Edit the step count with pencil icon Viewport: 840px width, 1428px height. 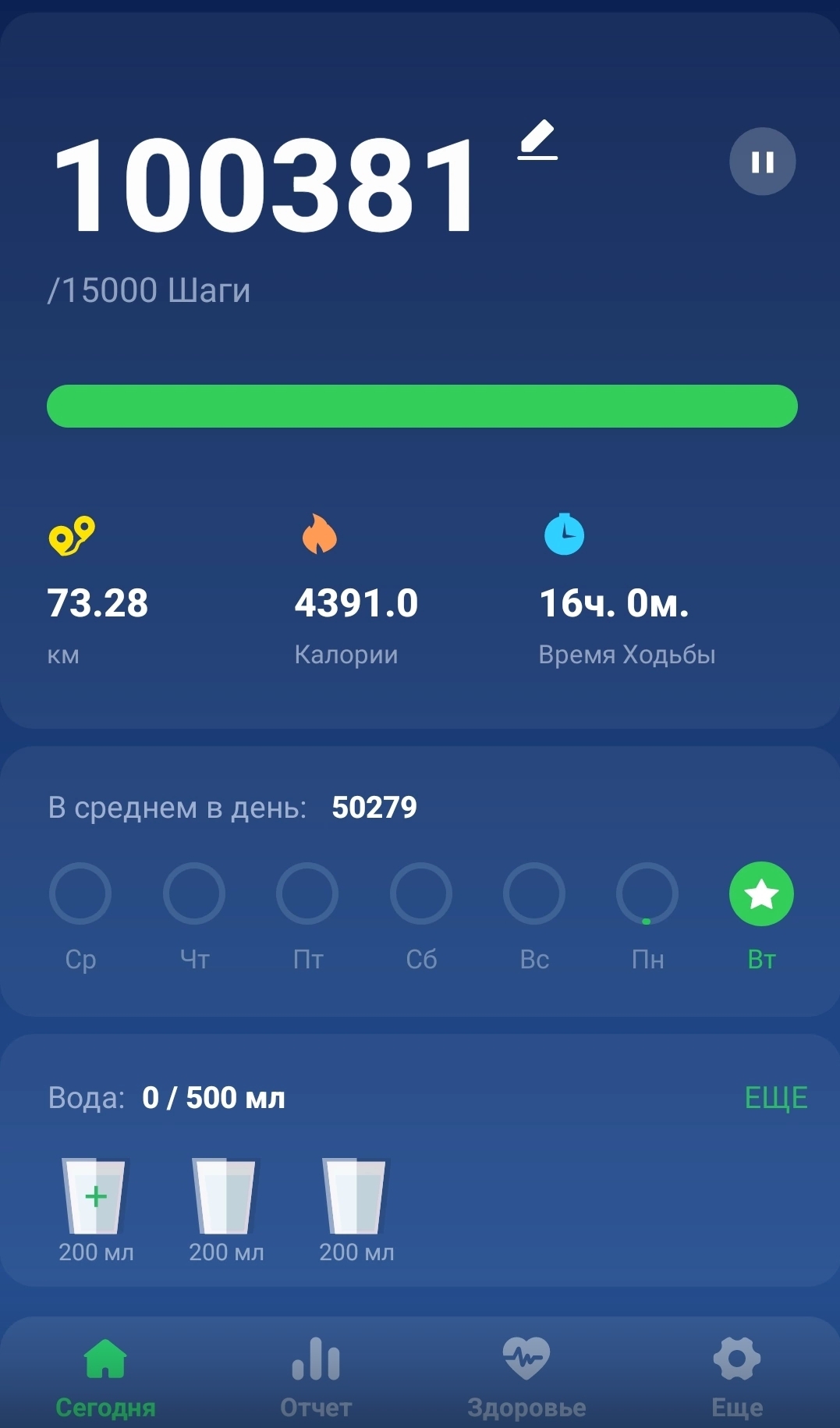[537, 141]
